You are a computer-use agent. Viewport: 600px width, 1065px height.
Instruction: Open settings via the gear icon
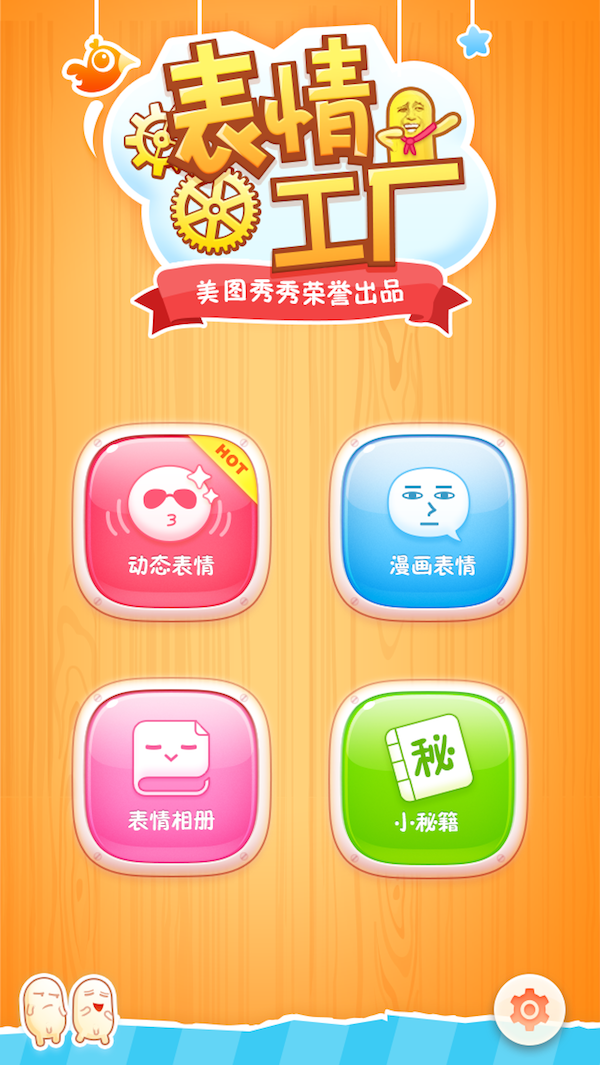(529, 1010)
